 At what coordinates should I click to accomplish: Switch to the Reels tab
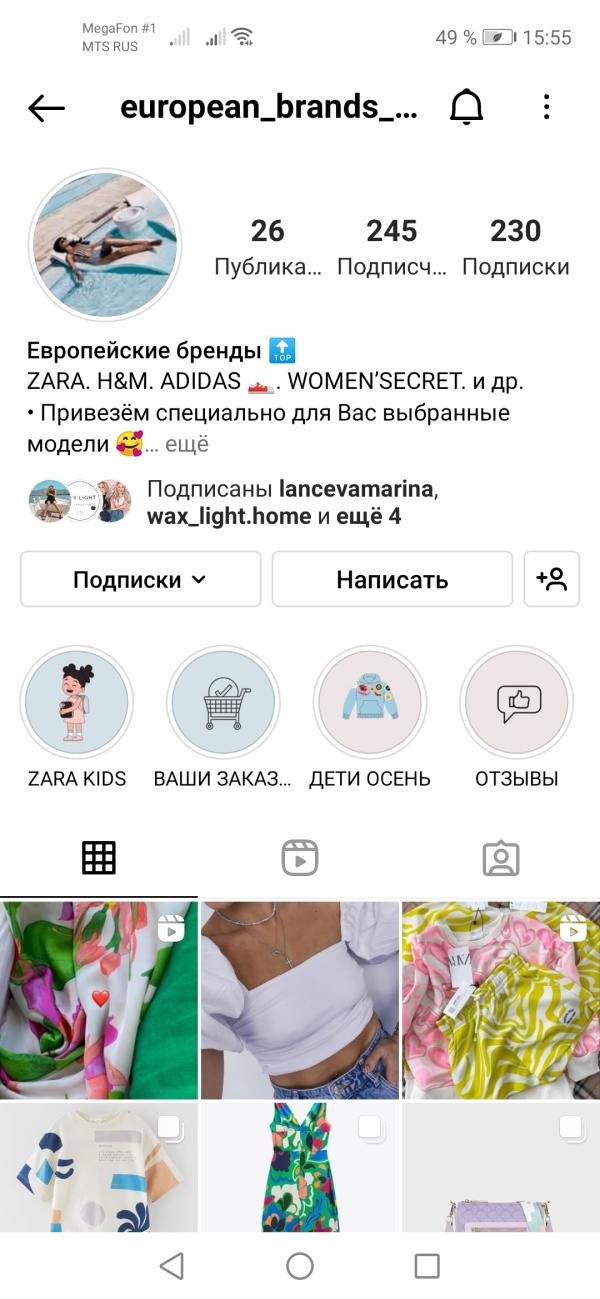tap(299, 858)
